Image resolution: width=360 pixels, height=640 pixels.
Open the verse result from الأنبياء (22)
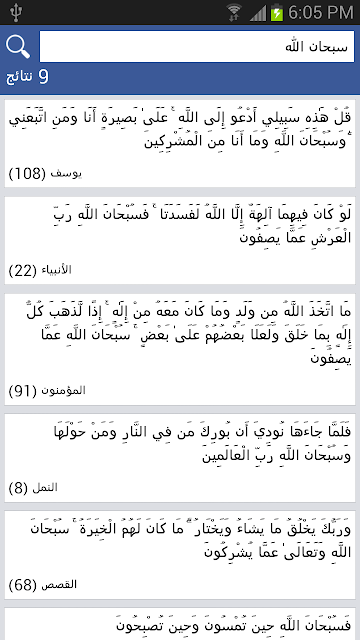180,240
